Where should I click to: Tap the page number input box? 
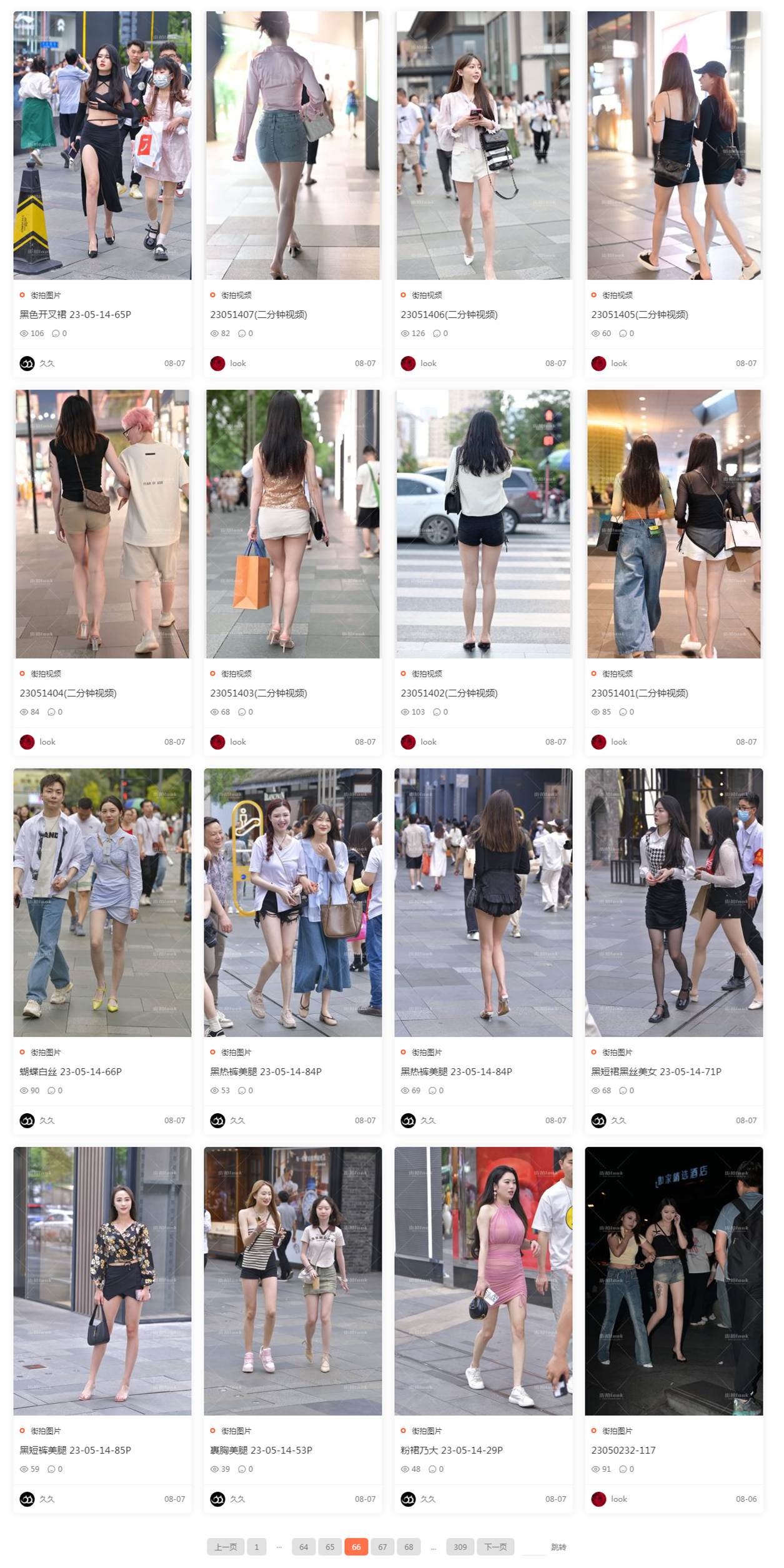pyautogui.click(x=533, y=1547)
